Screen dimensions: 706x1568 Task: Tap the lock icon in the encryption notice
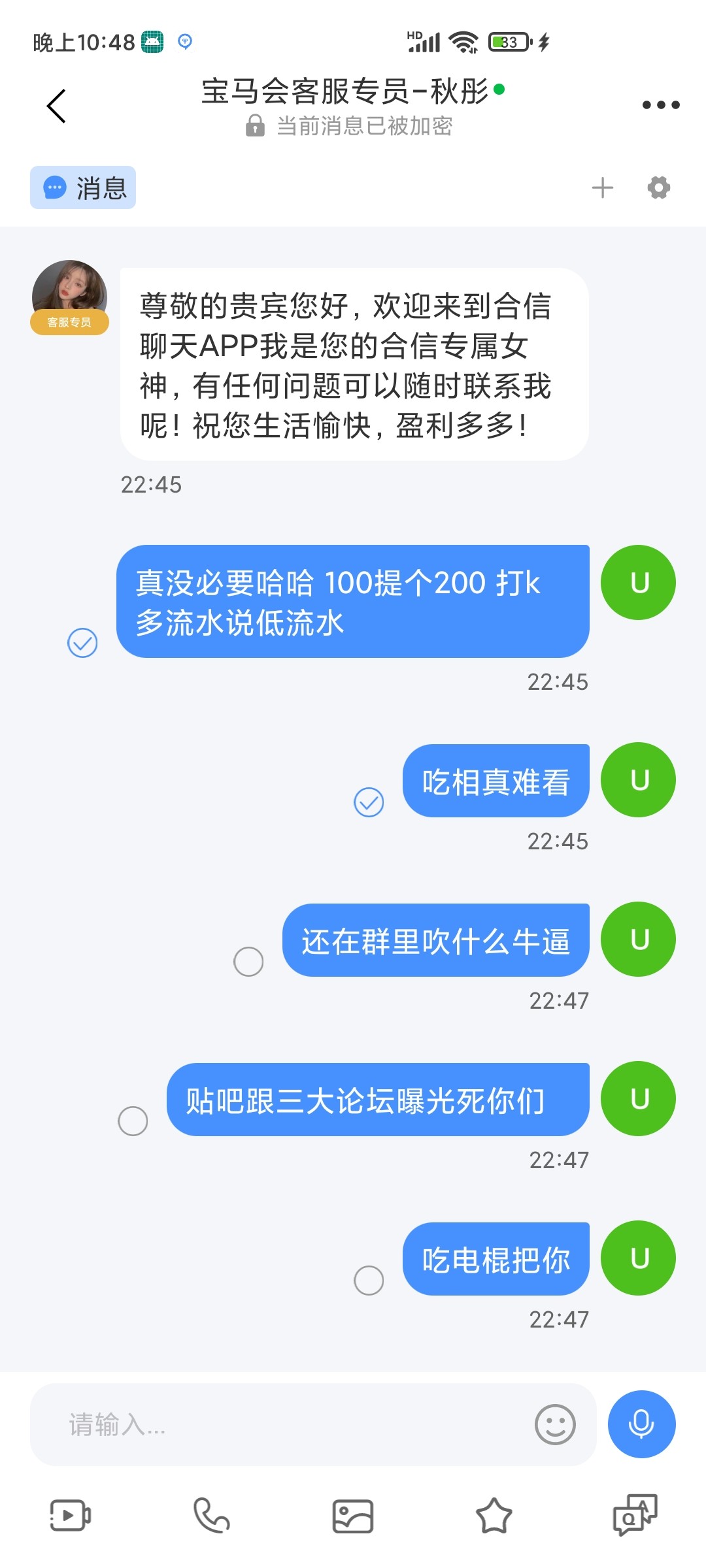tap(254, 127)
